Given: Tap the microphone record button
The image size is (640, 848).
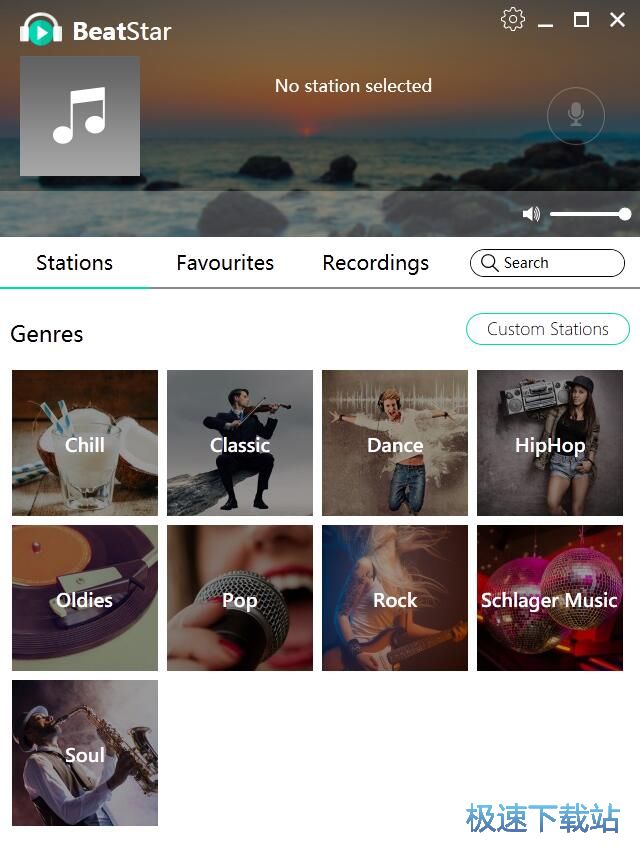Looking at the screenshot, I should click(576, 116).
